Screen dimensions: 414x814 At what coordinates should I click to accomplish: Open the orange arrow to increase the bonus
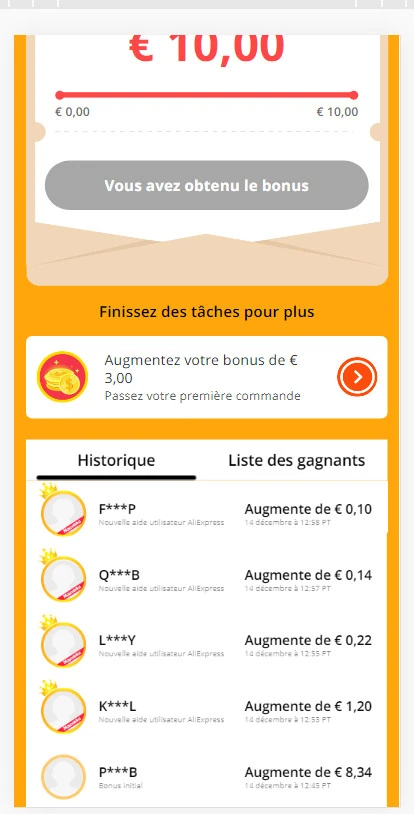[357, 377]
